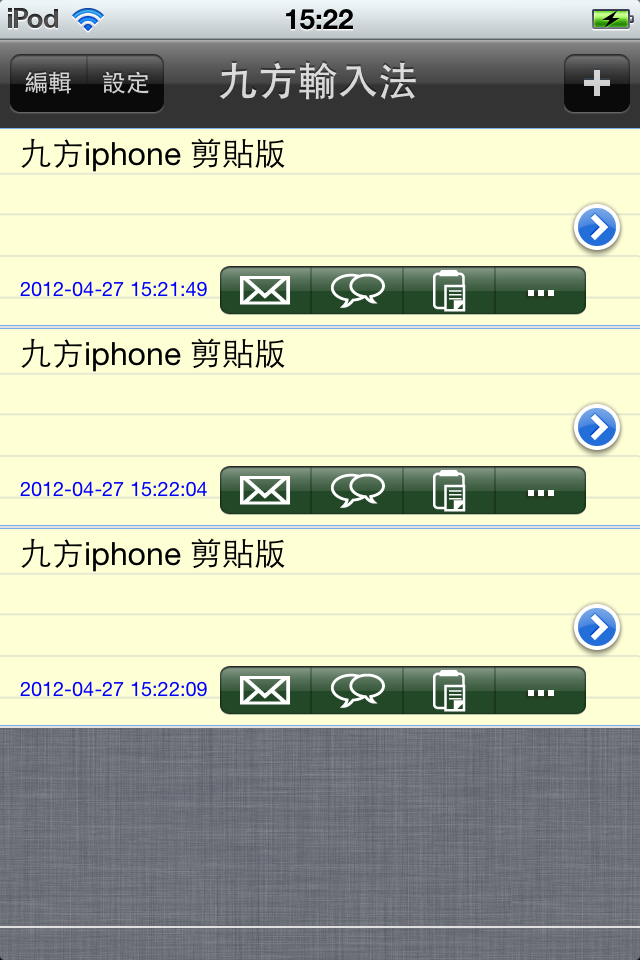This screenshot has height=960, width=640.
Task: Send 15:22:09 note as message
Action: coord(357,691)
